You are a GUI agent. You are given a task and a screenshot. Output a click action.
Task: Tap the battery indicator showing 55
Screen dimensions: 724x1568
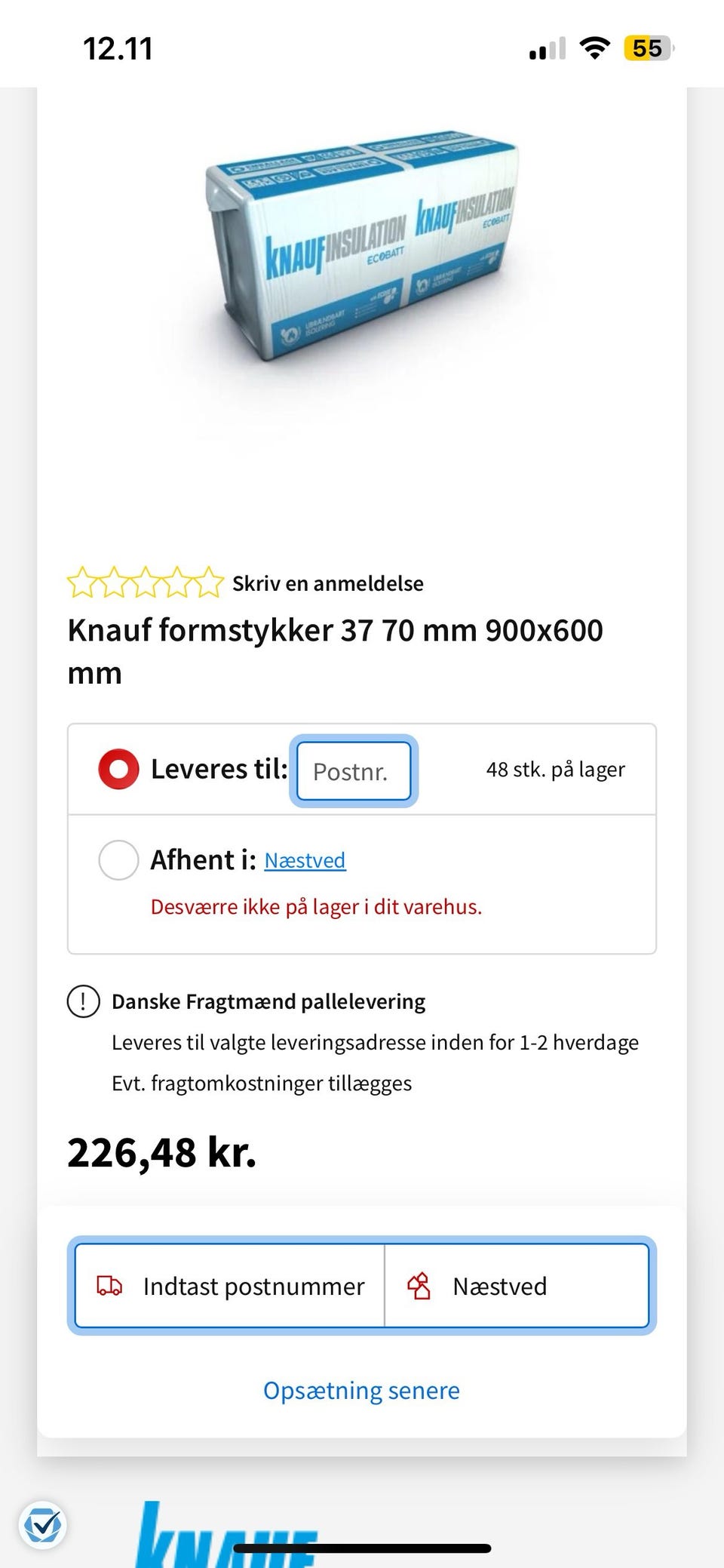click(x=649, y=48)
